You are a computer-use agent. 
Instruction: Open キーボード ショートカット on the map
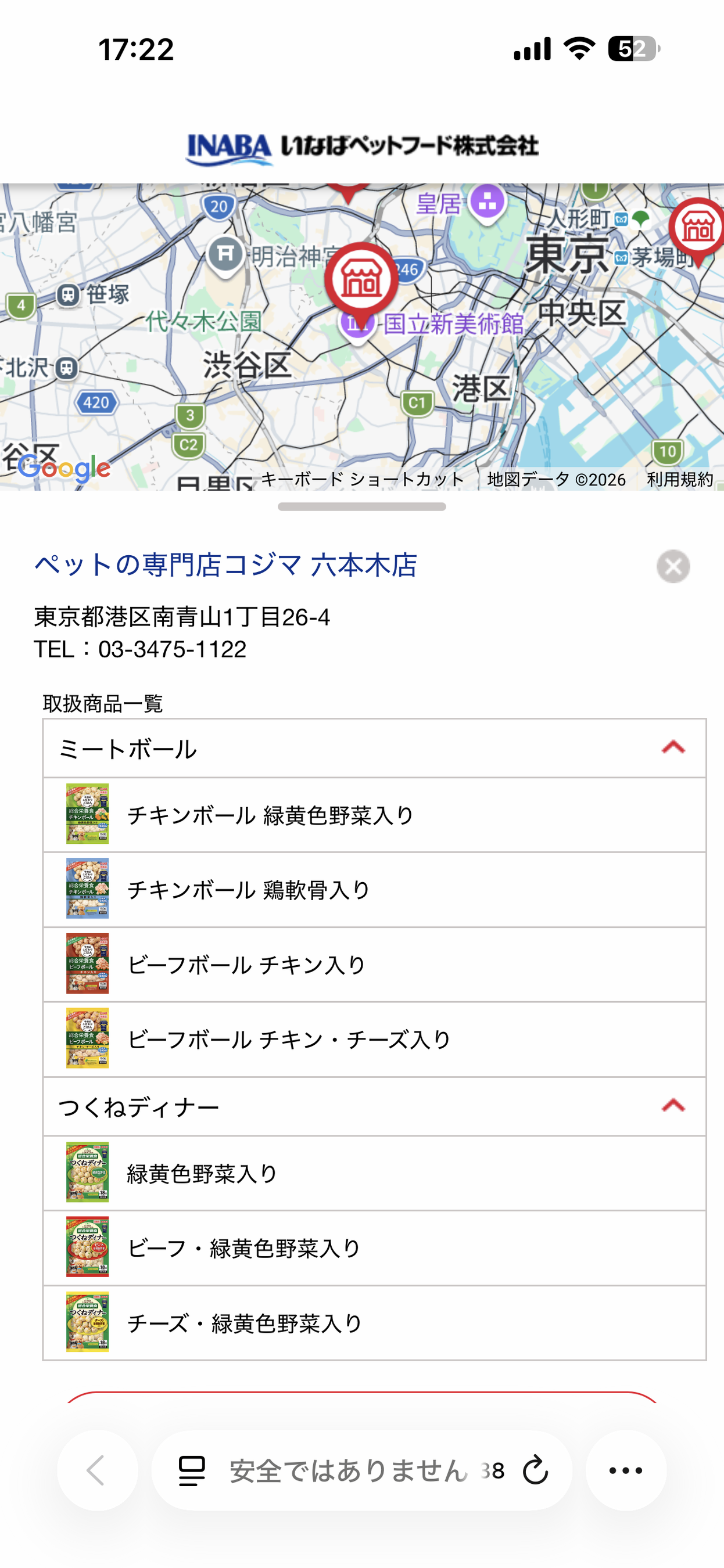pos(363,480)
